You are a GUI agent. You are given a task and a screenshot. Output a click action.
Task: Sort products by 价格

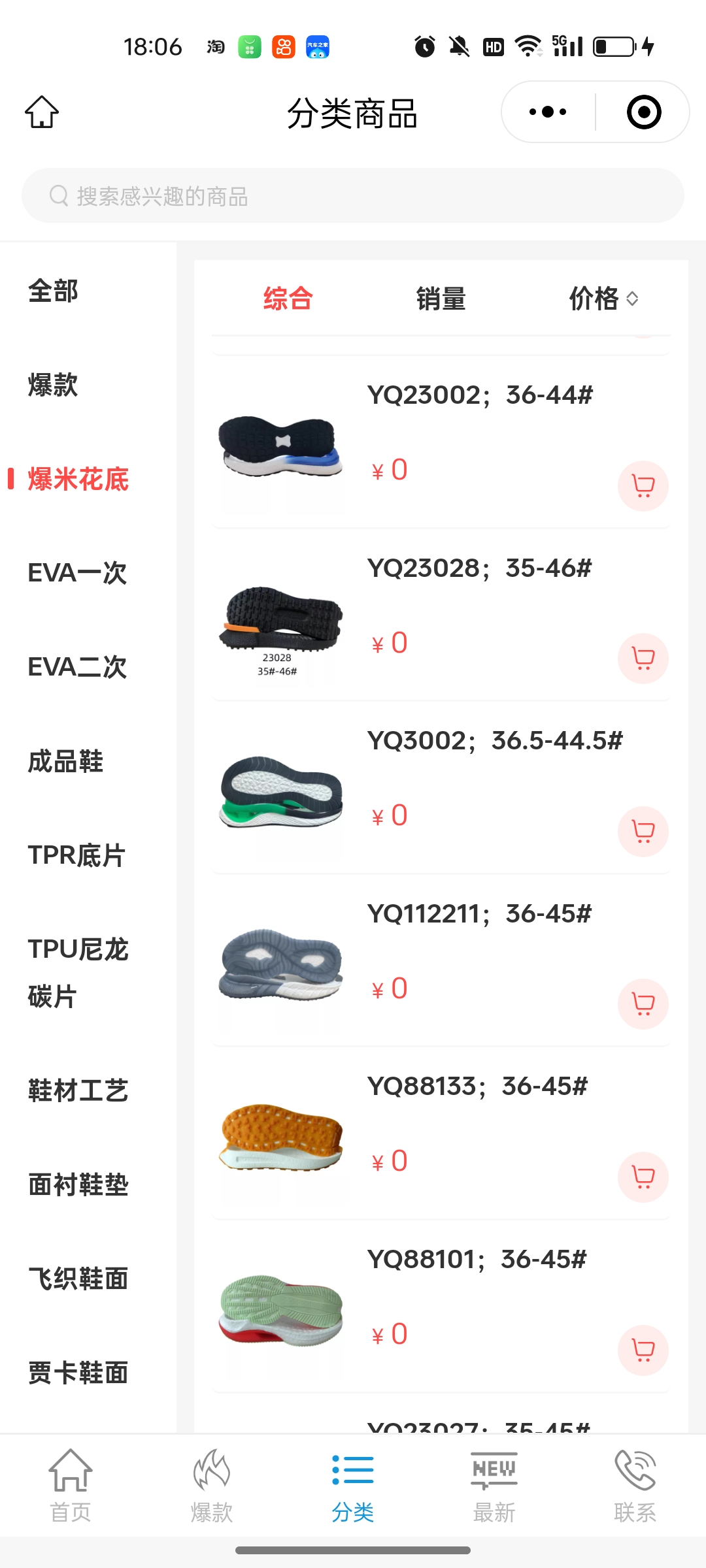point(603,299)
